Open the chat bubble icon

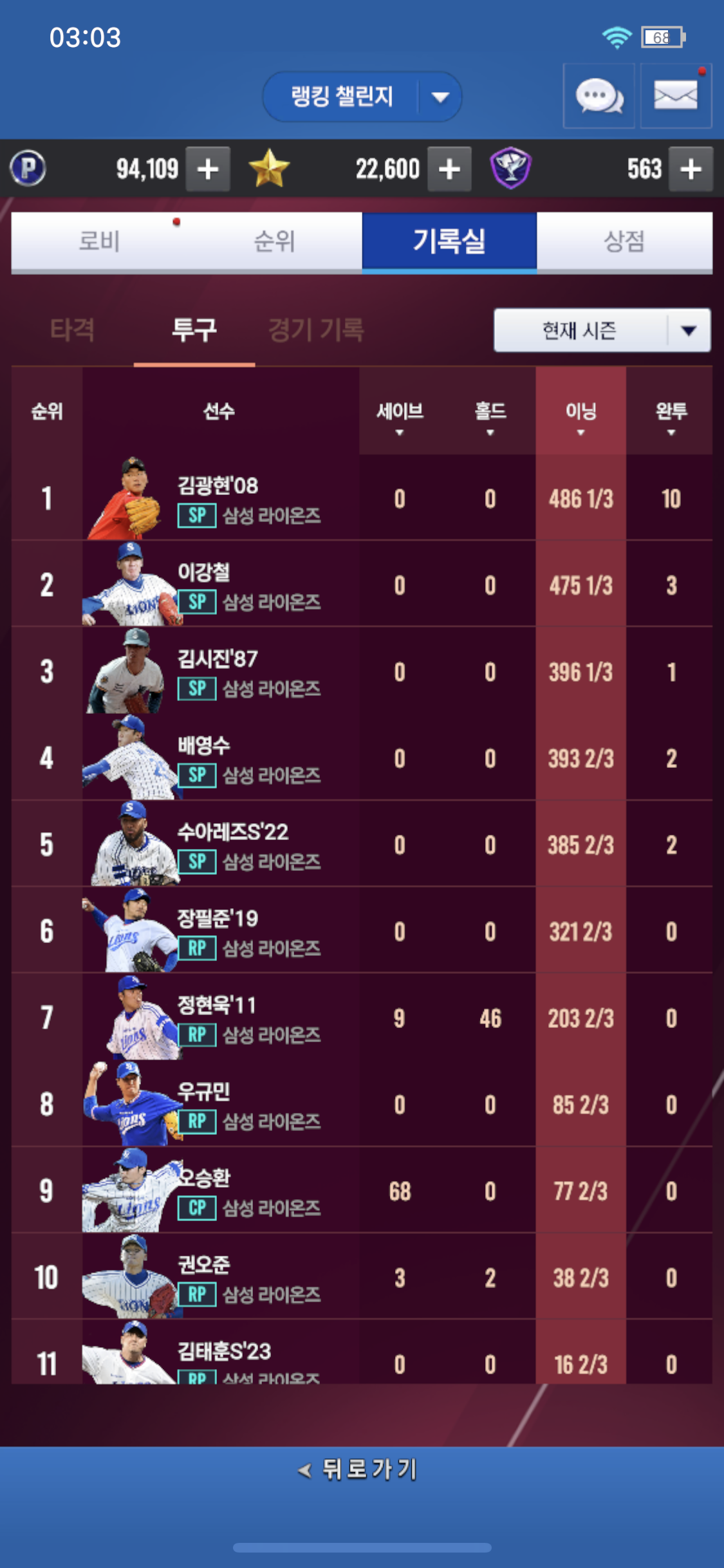(599, 97)
